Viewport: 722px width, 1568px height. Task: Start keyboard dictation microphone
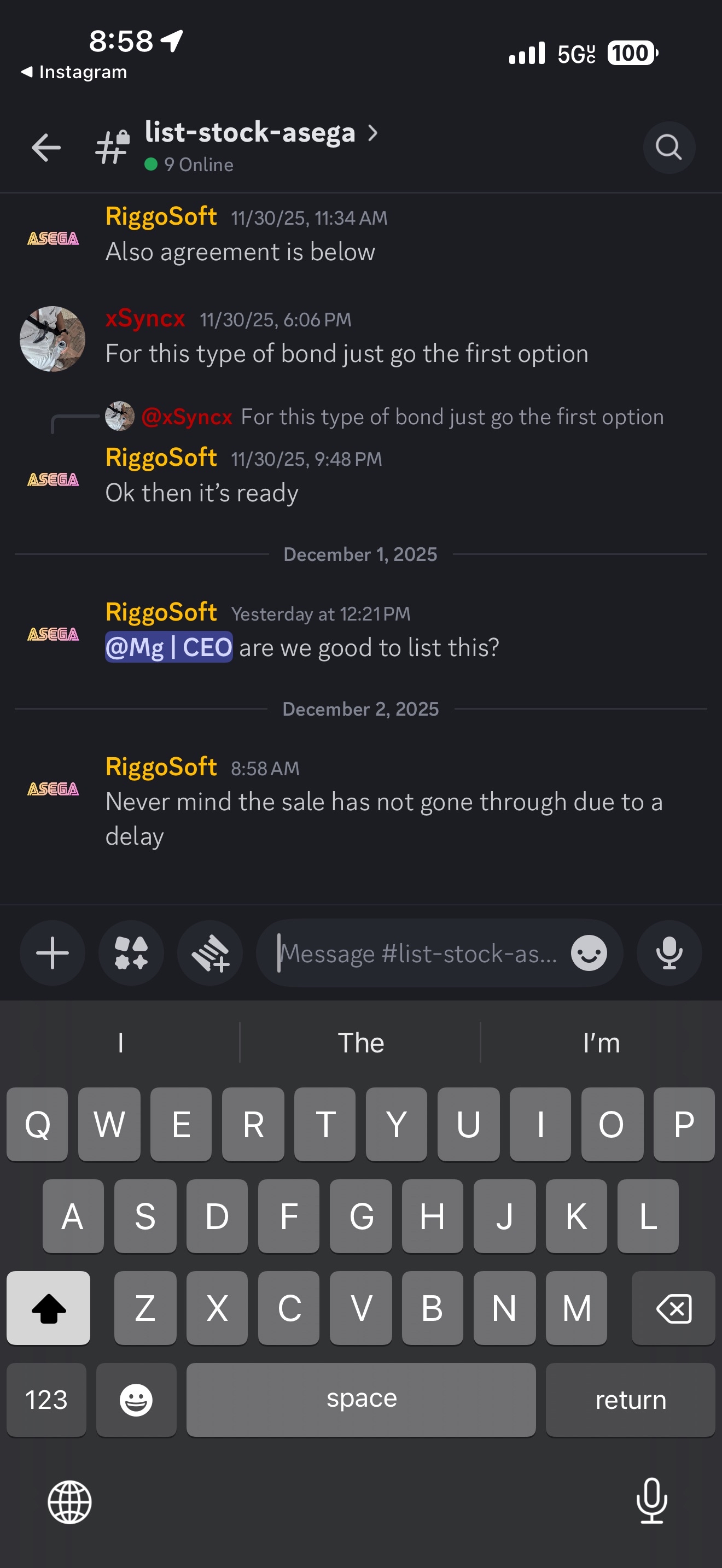coord(651,1501)
